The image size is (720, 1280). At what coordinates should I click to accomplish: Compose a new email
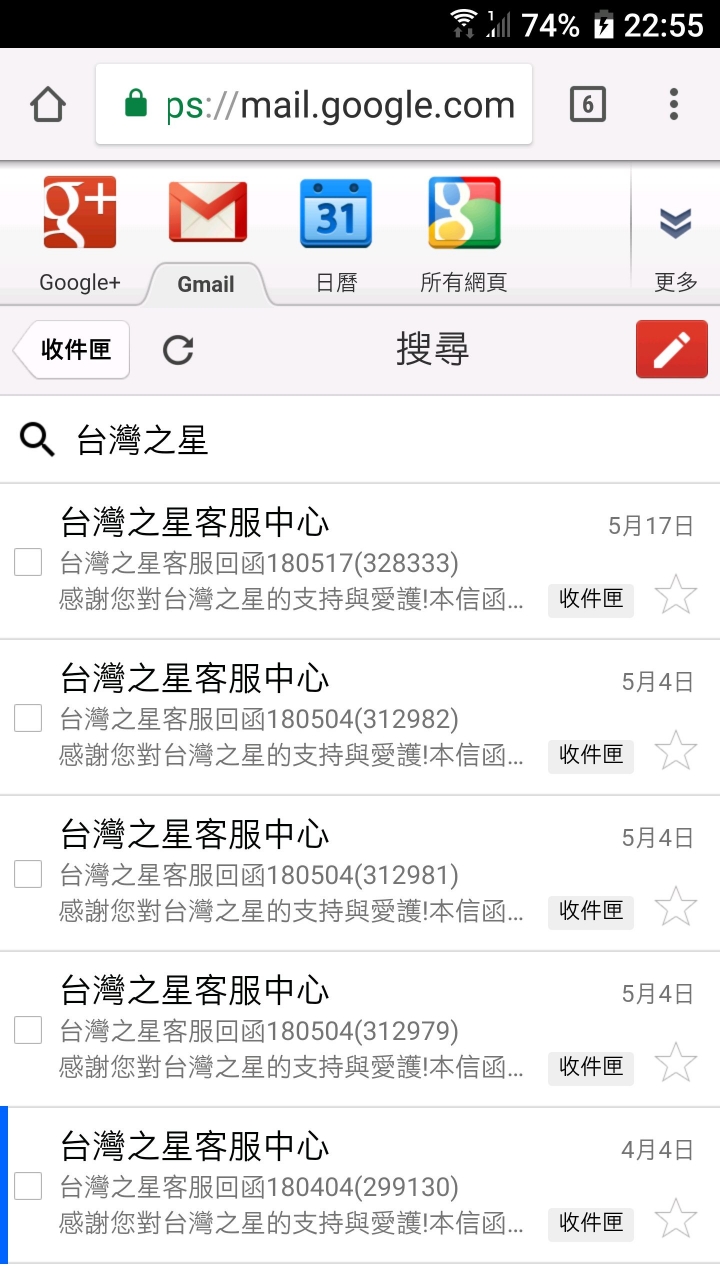click(672, 349)
